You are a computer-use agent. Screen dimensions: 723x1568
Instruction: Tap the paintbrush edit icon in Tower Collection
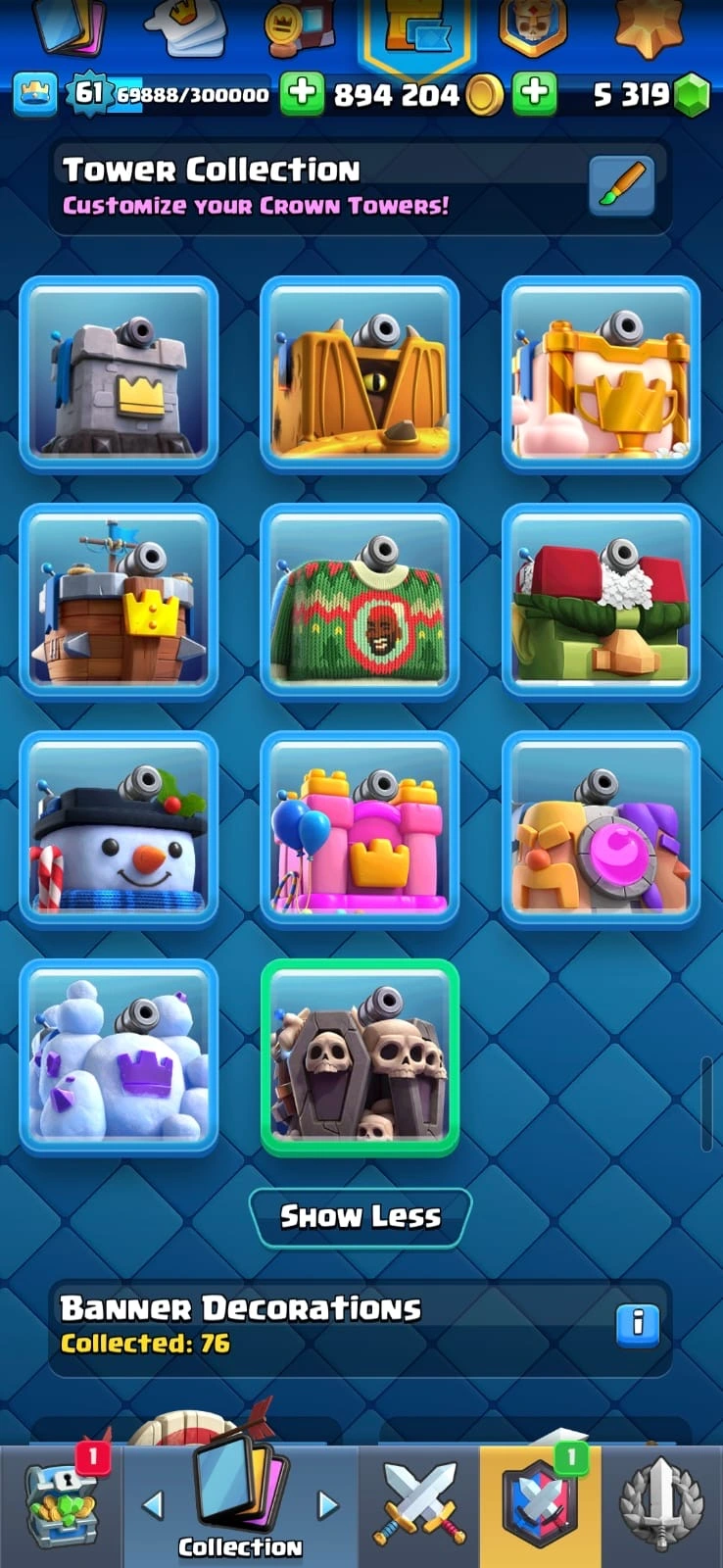pos(621,186)
